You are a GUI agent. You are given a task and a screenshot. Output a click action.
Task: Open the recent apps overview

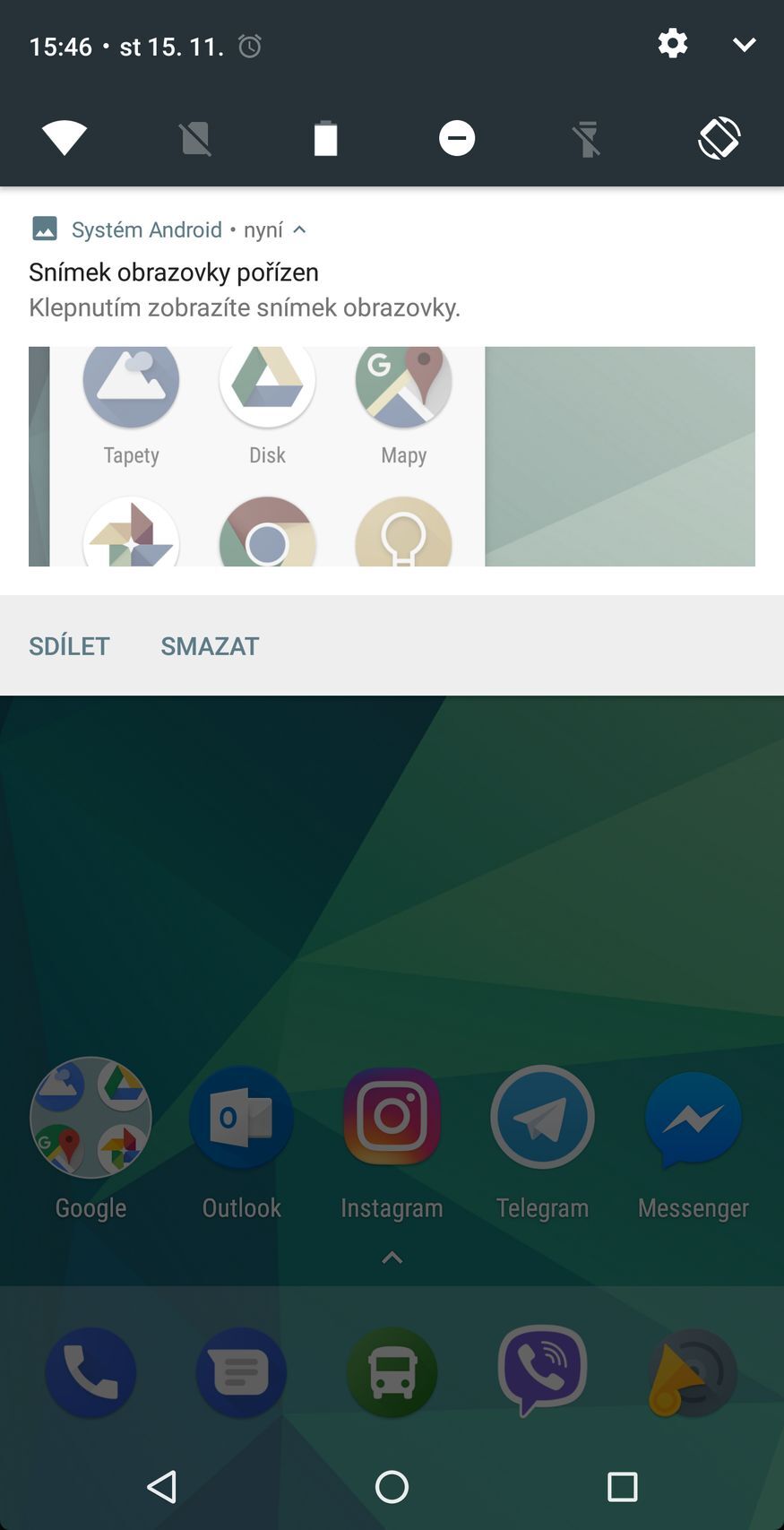coord(622,1487)
